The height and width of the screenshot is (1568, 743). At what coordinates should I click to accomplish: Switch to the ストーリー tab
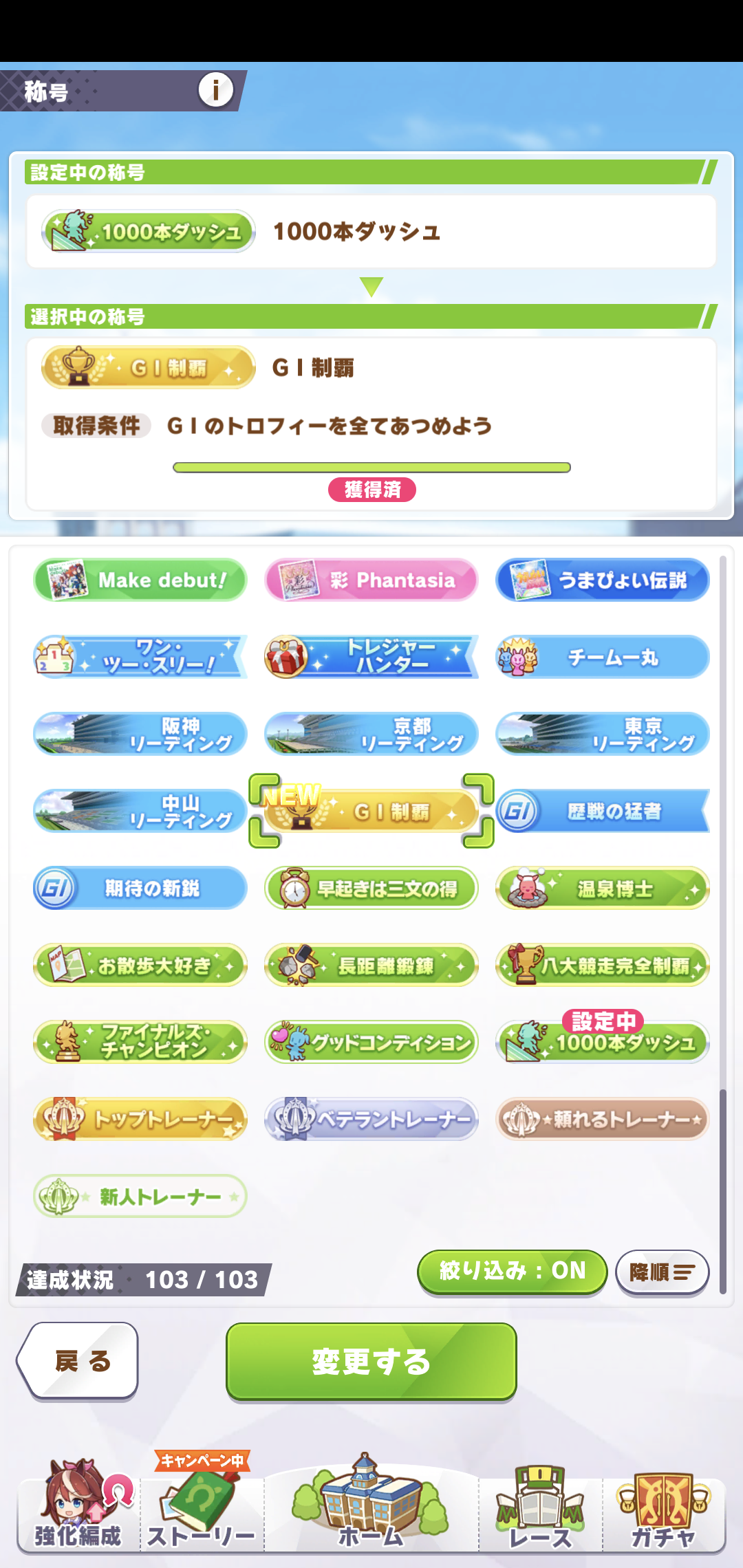[x=202, y=1506]
